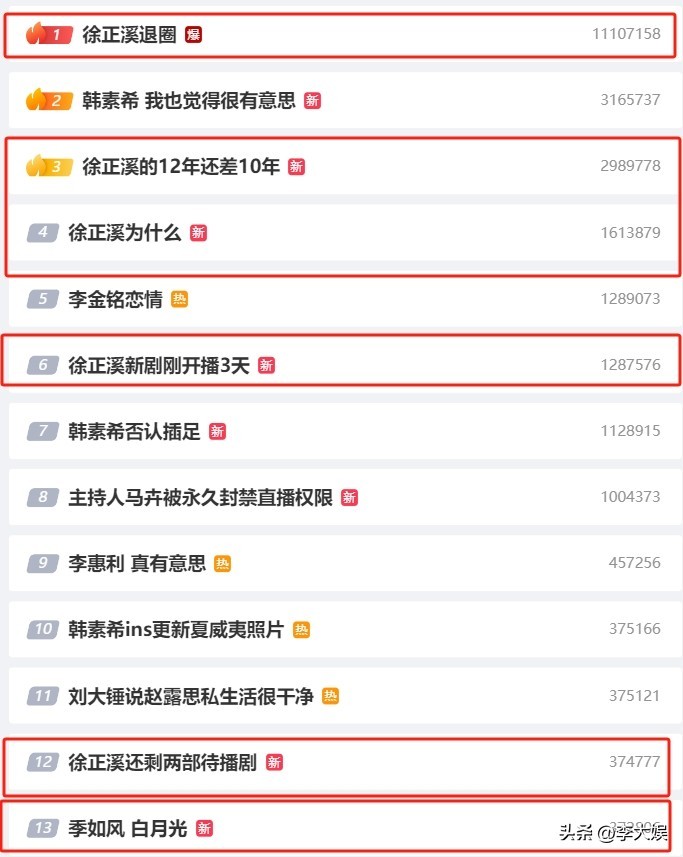Tap the 徐正溪新剧刚开播3天 entry
Screen dimensions: 683x857
[x=158, y=365]
